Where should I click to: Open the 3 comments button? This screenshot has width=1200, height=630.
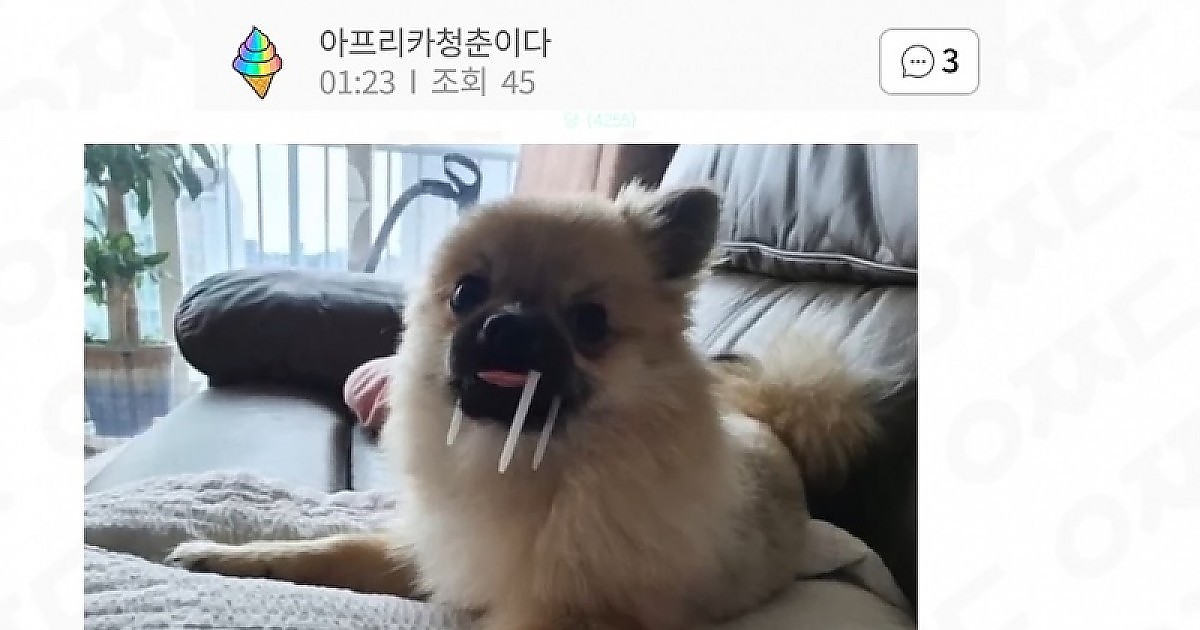[929, 62]
